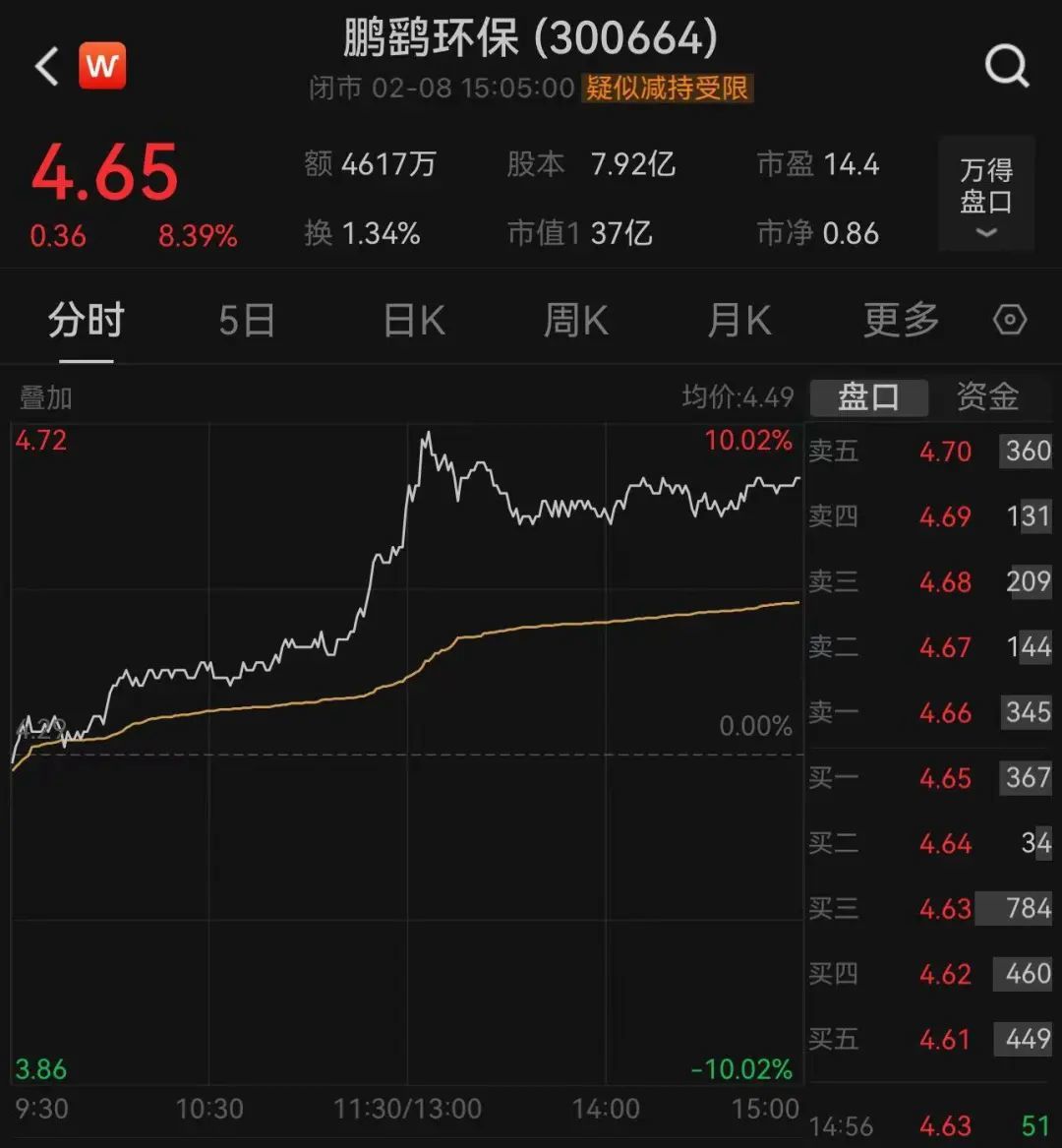This screenshot has height=1148, width=1062.
Task: Switch to the 5日 five-day chart tab
Action: (x=248, y=321)
